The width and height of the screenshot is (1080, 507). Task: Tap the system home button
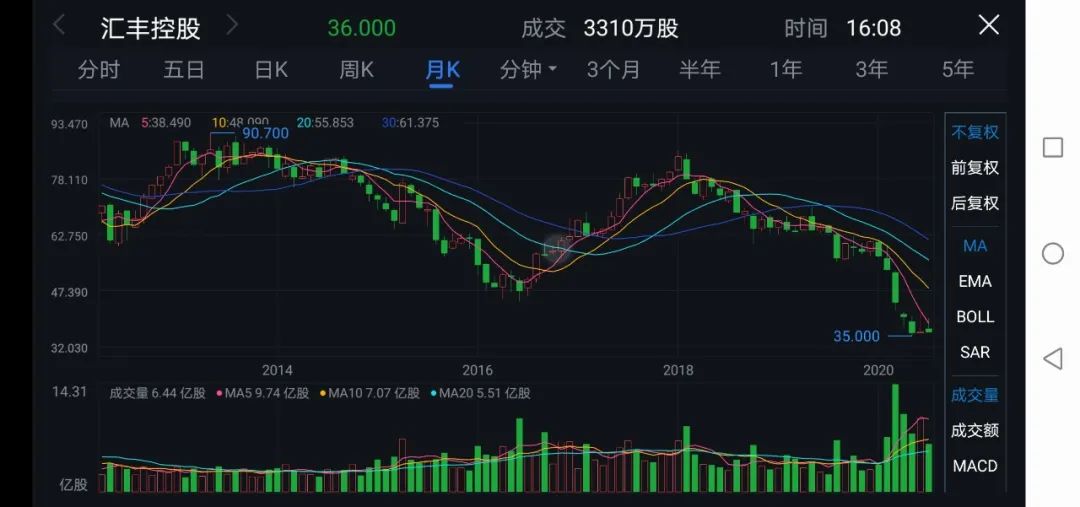point(1052,254)
